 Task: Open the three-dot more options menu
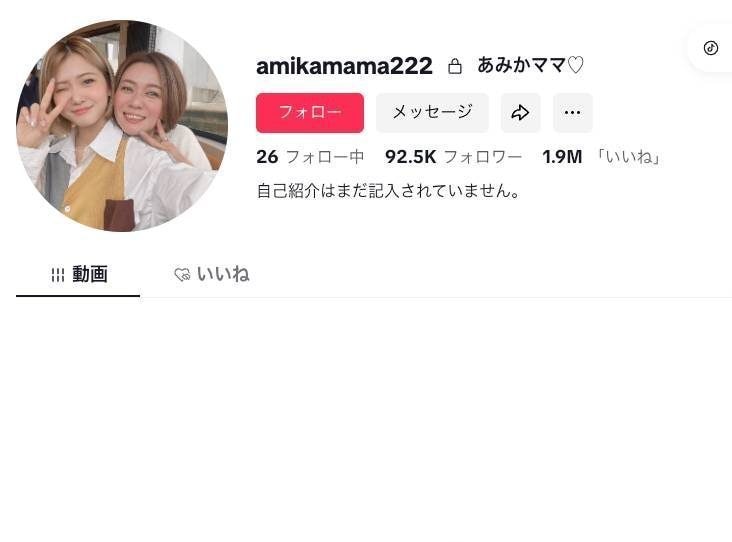tap(572, 113)
